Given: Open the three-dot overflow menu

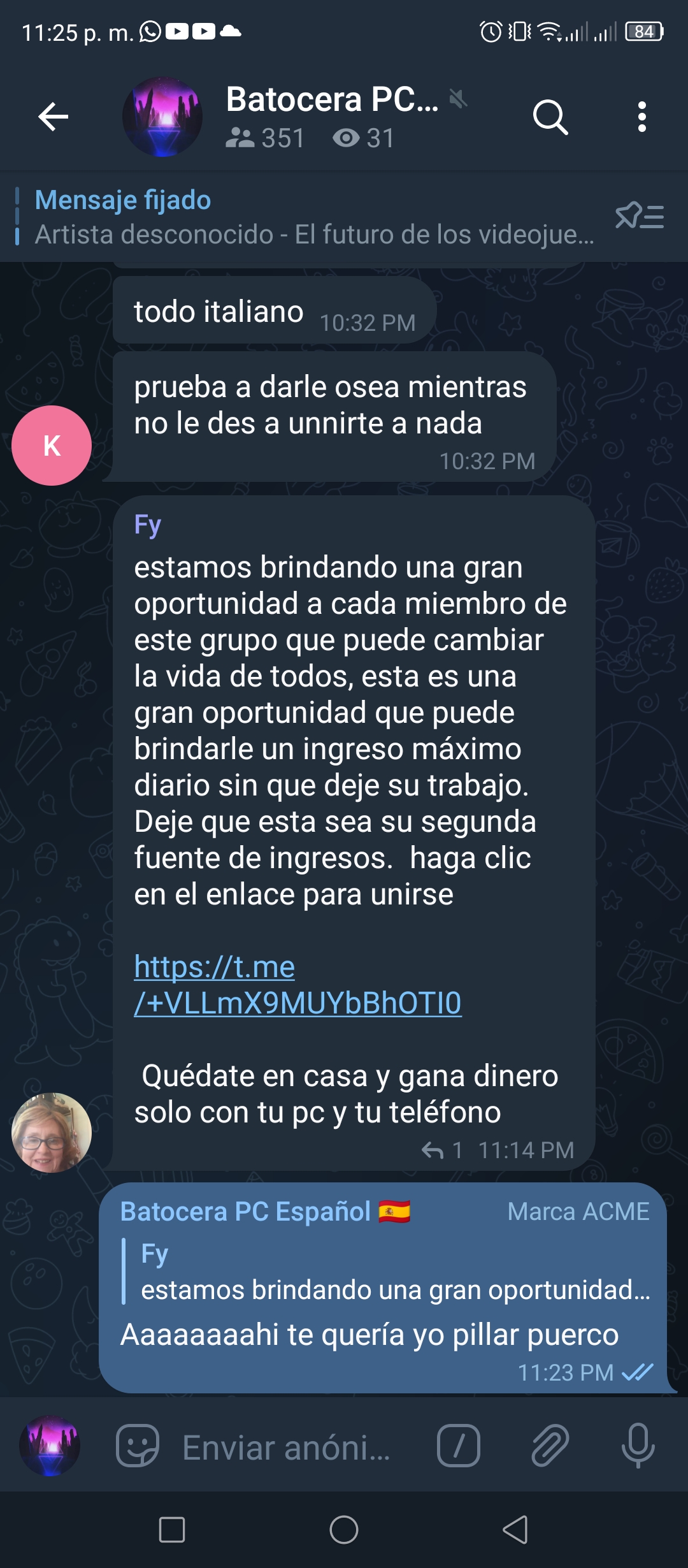Looking at the screenshot, I should (x=641, y=117).
